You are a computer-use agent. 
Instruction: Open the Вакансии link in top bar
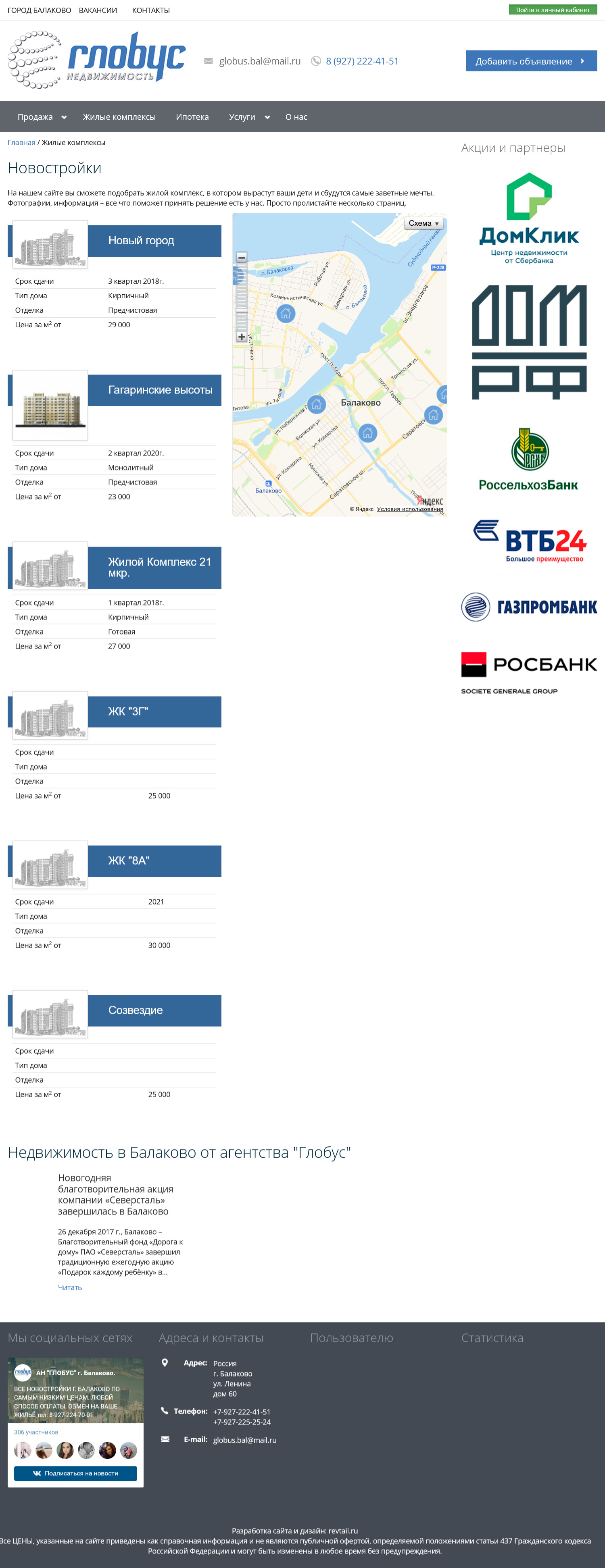(x=98, y=10)
